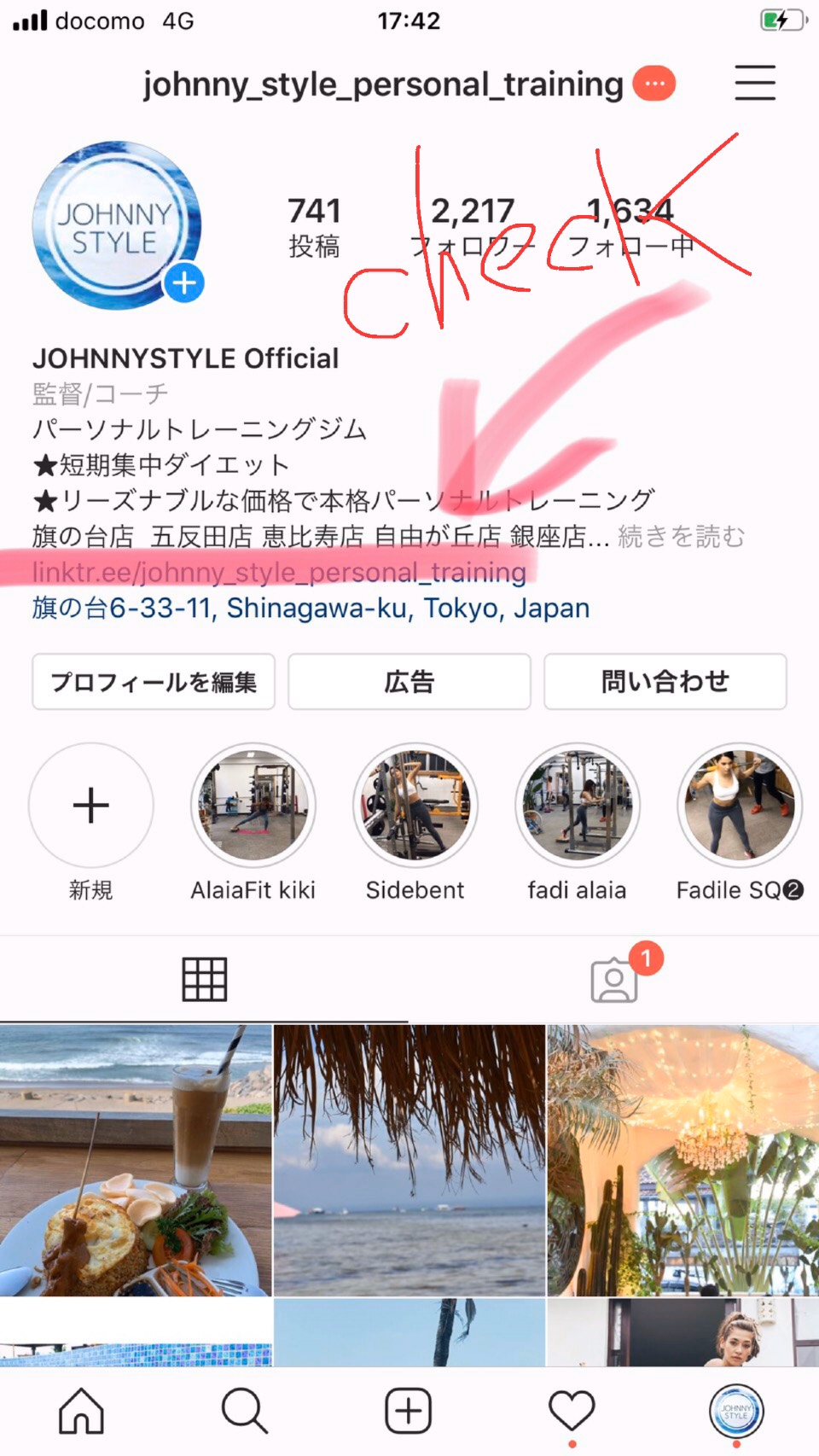The width and height of the screenshot is (819, 1456).
Task: Tap プロフィールを編集 button
Action: pyautogui.click(x=154, y=681)
